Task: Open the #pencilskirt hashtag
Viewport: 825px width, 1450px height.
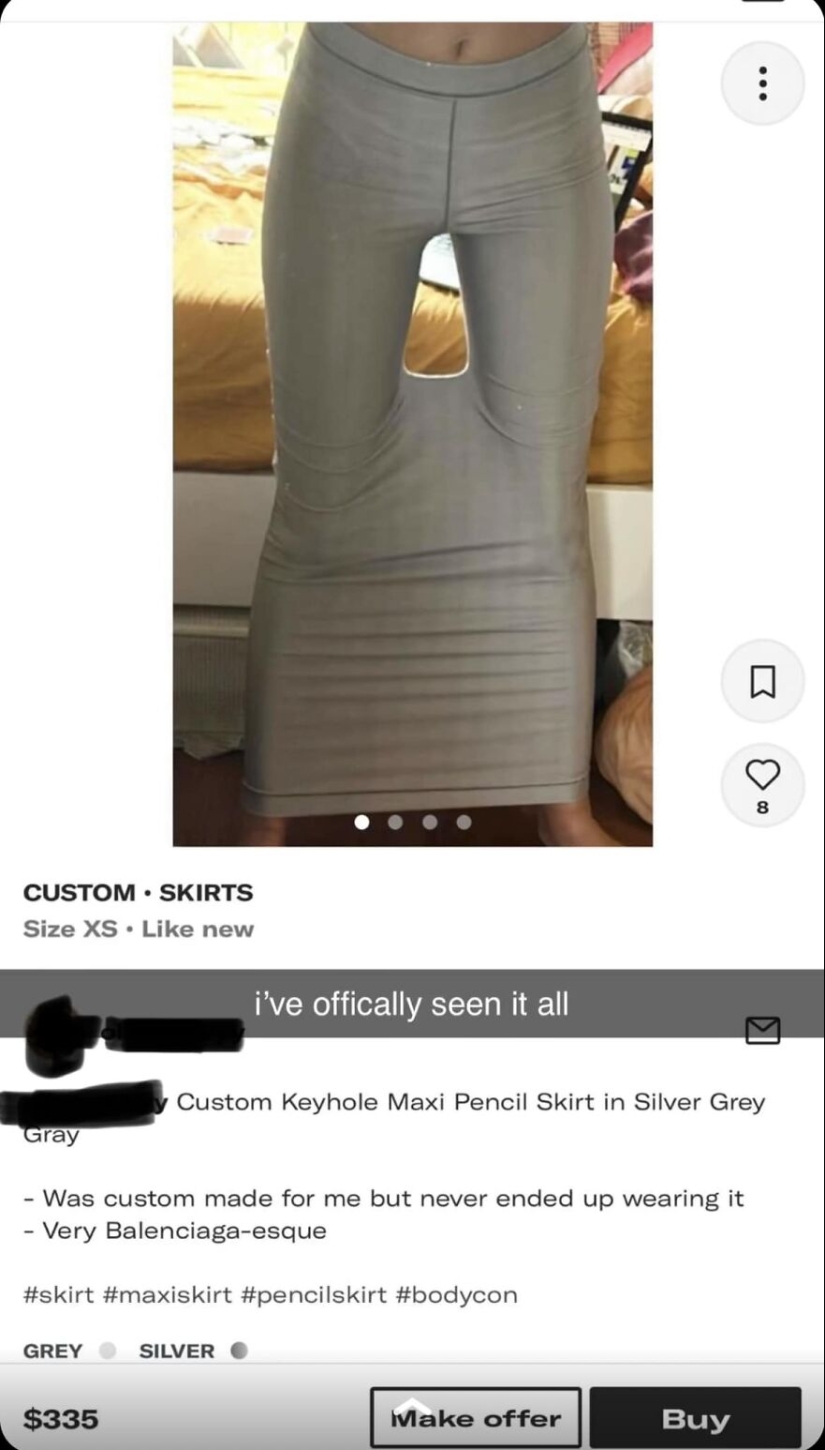Action: (x=313, y=1295)
